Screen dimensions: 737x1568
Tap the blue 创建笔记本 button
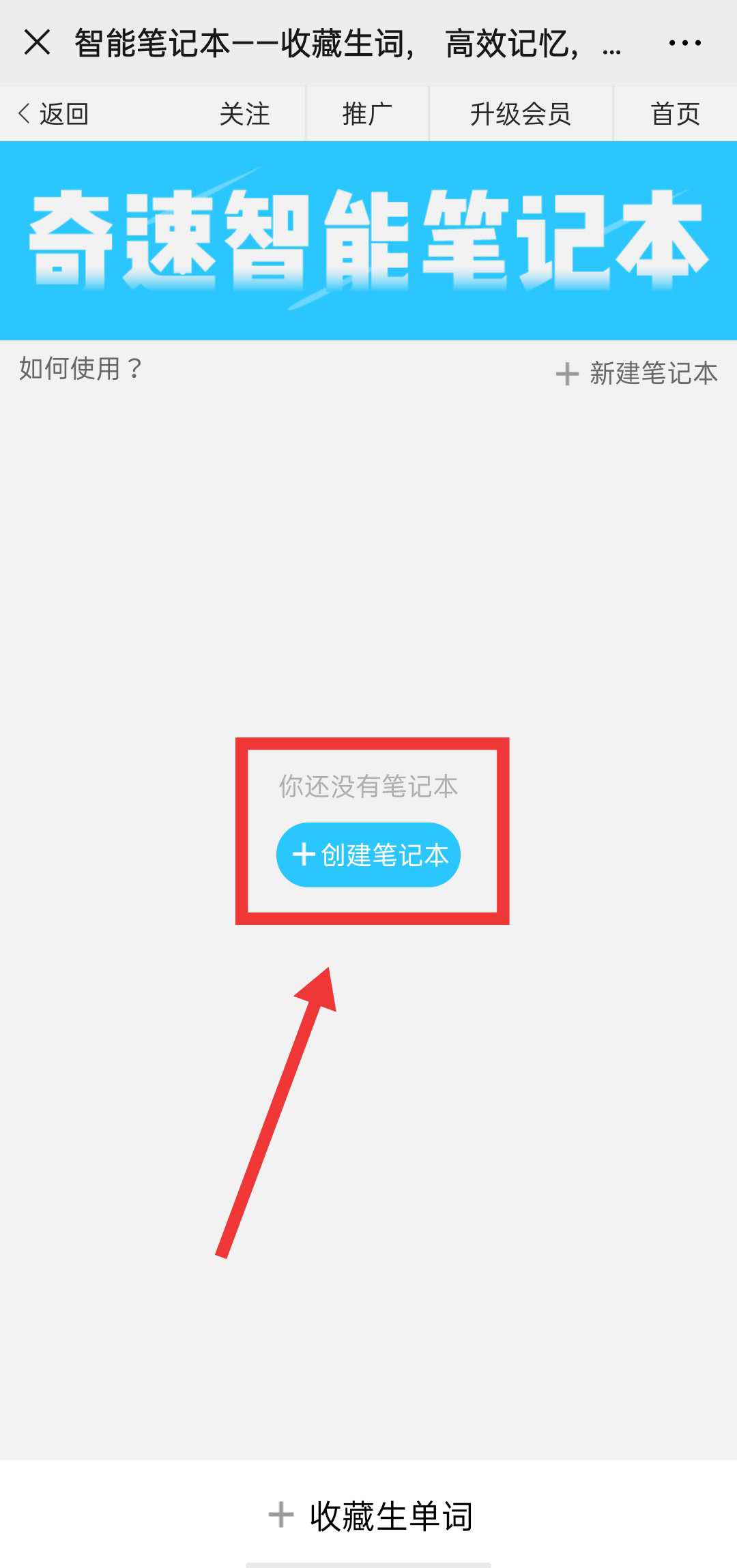369,855
